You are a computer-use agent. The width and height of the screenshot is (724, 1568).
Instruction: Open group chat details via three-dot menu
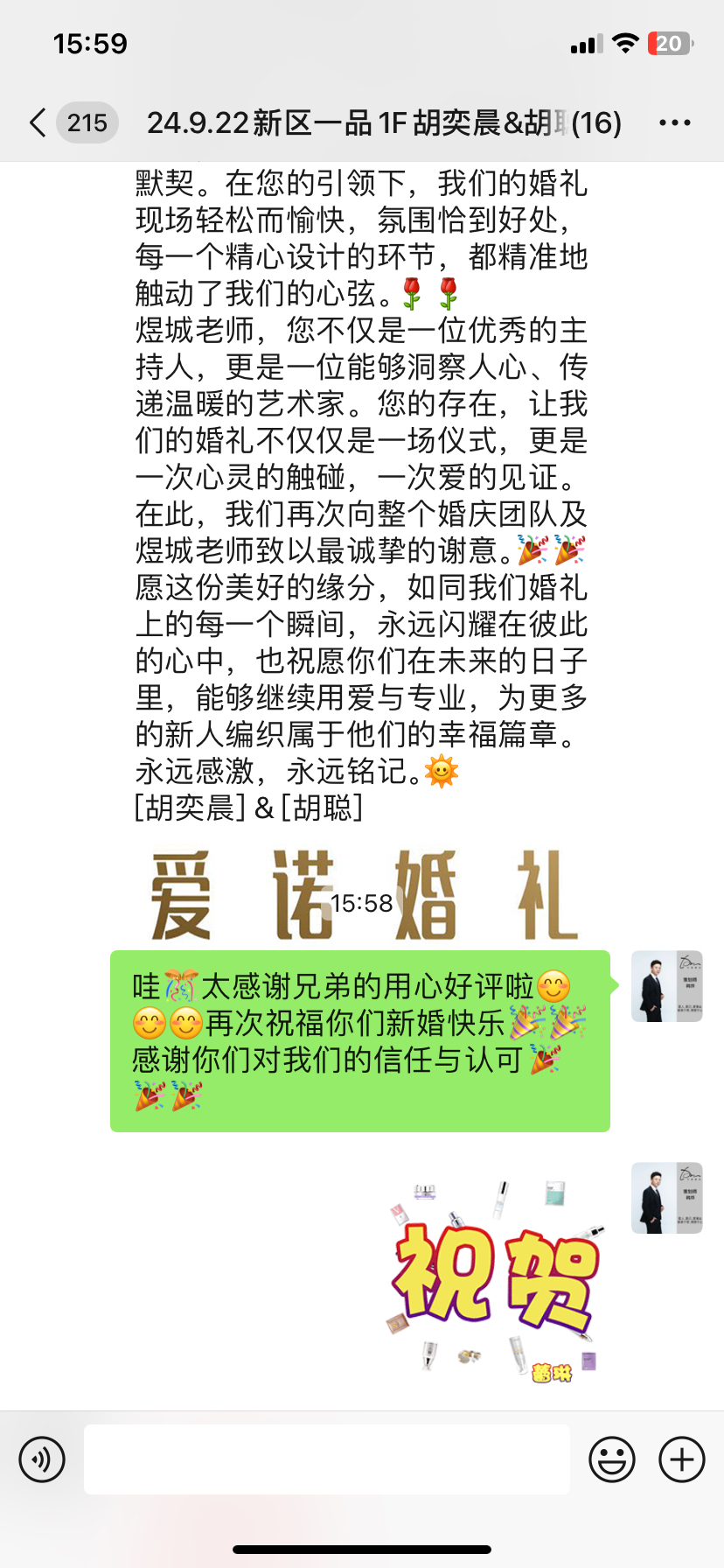674,122
